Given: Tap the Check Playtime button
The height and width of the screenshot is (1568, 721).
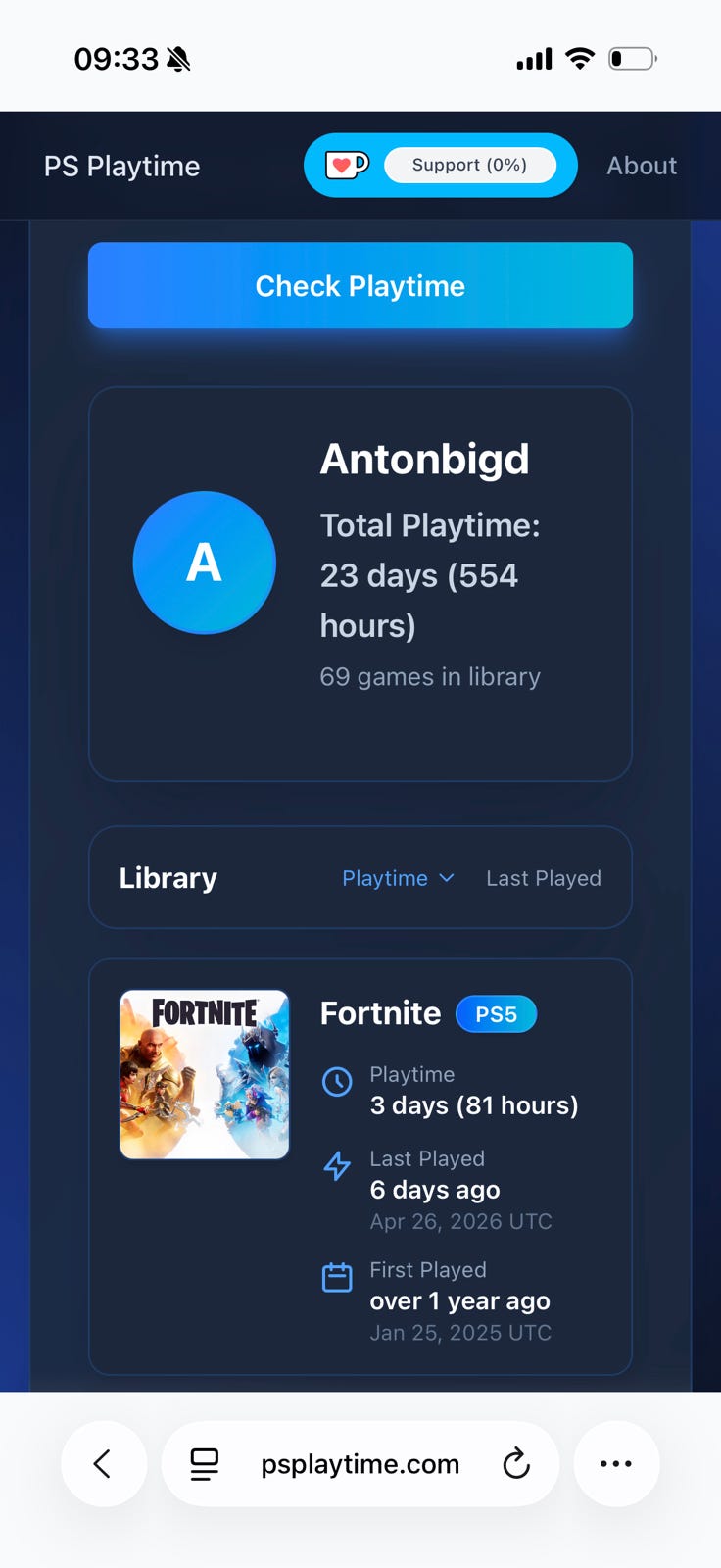Looking at the screenshot, I should click(360, 285).
